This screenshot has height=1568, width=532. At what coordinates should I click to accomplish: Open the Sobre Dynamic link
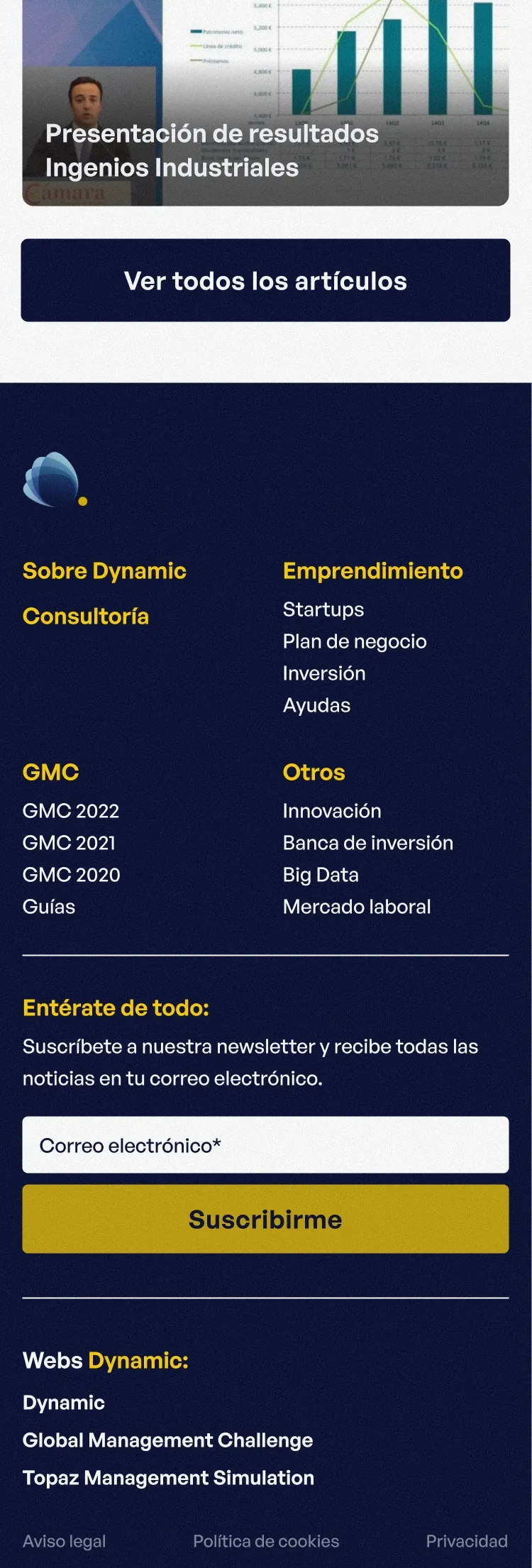(104, 571)
